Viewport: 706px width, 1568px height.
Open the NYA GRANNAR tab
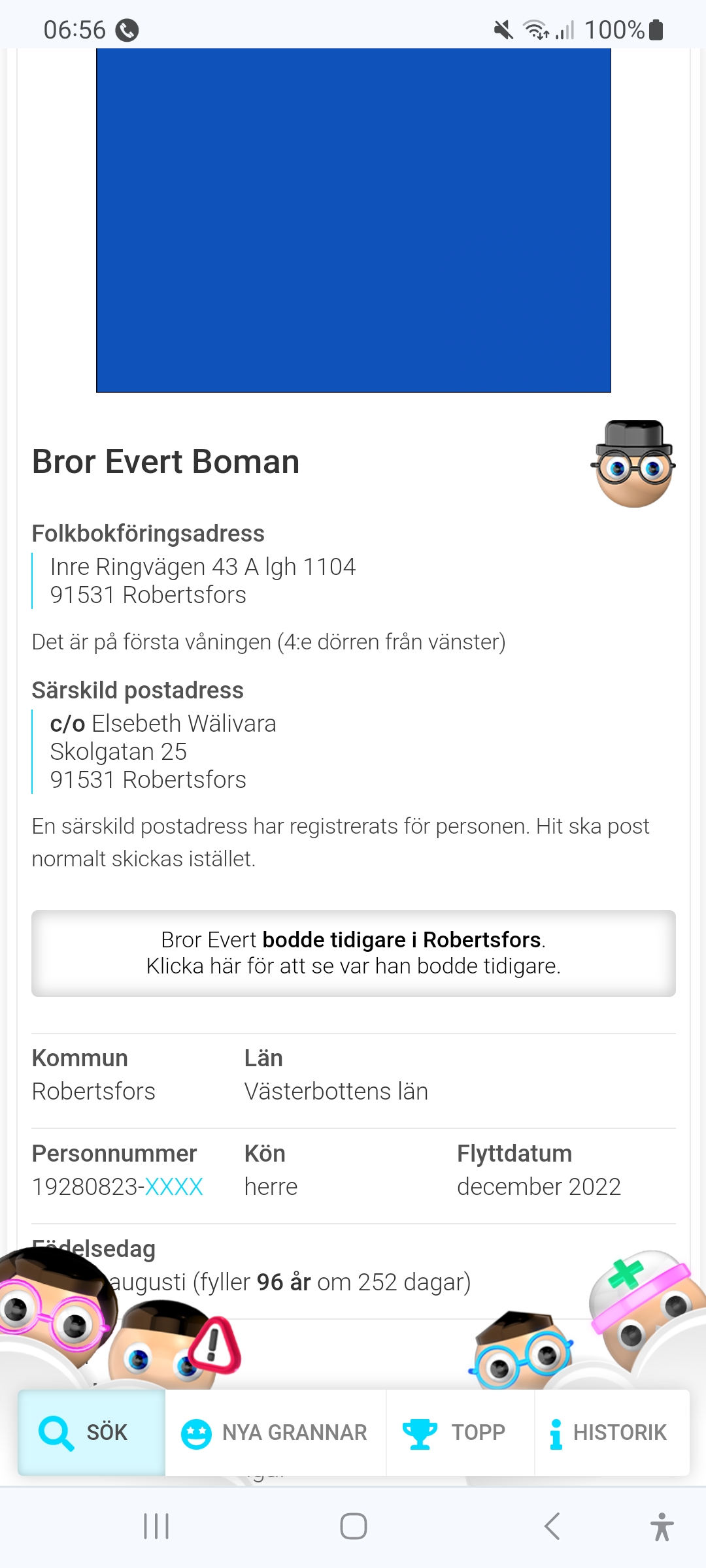275,1432
